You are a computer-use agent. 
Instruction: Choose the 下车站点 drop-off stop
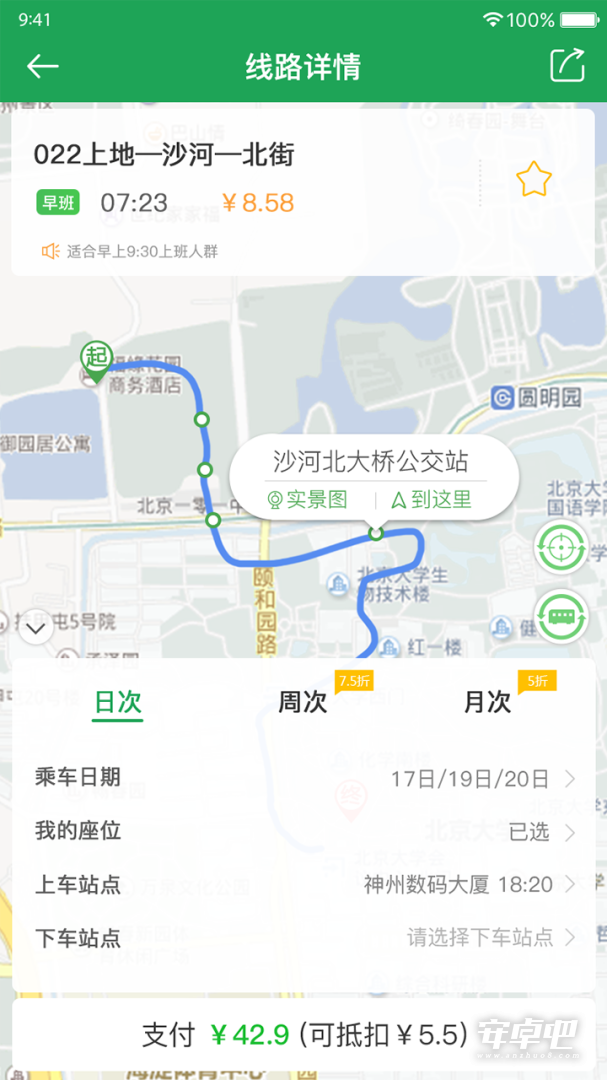tap(304, 937)
